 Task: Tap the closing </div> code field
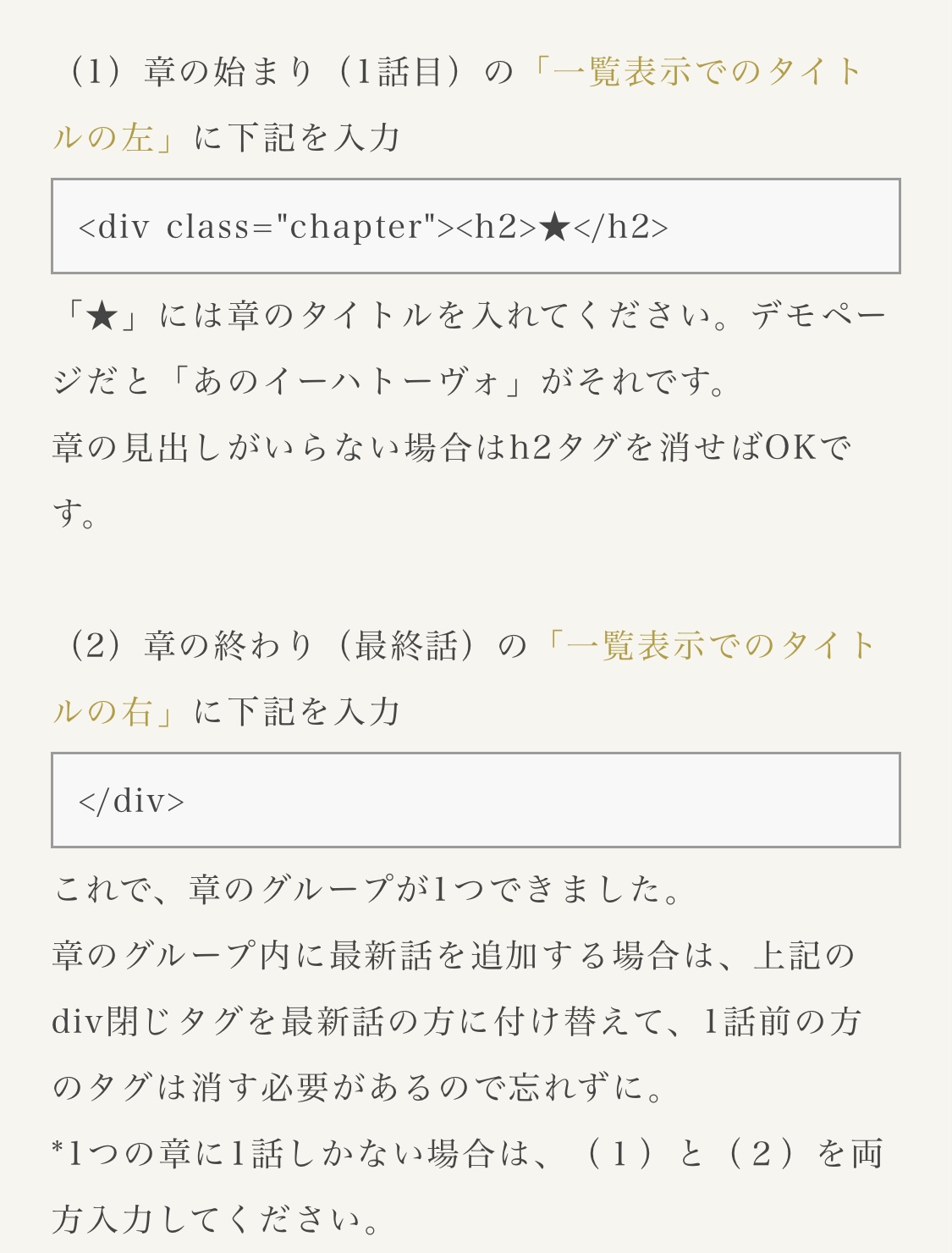[475, 800]
